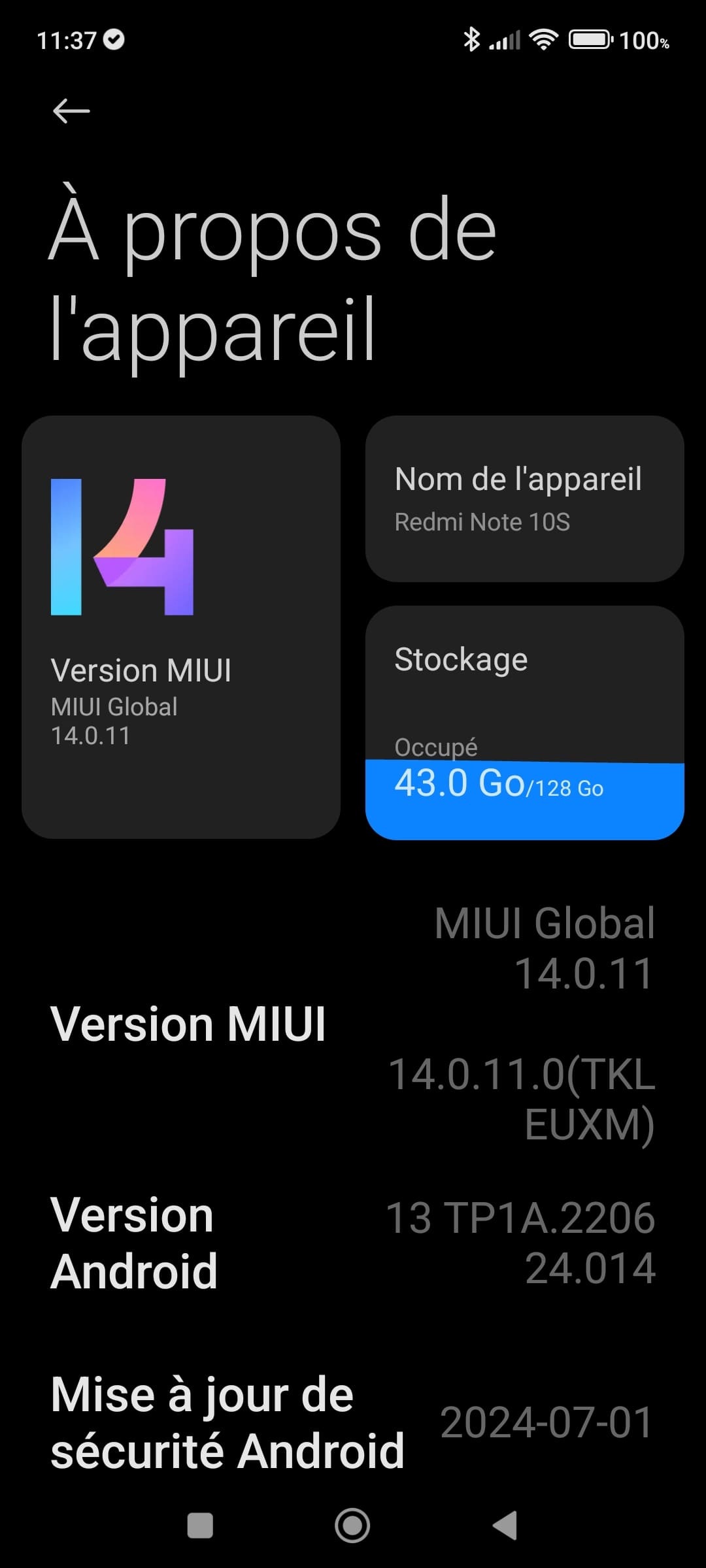Open Mise à jour de sécurité Android
706x1568 pixels.
tap(353, 1422)
